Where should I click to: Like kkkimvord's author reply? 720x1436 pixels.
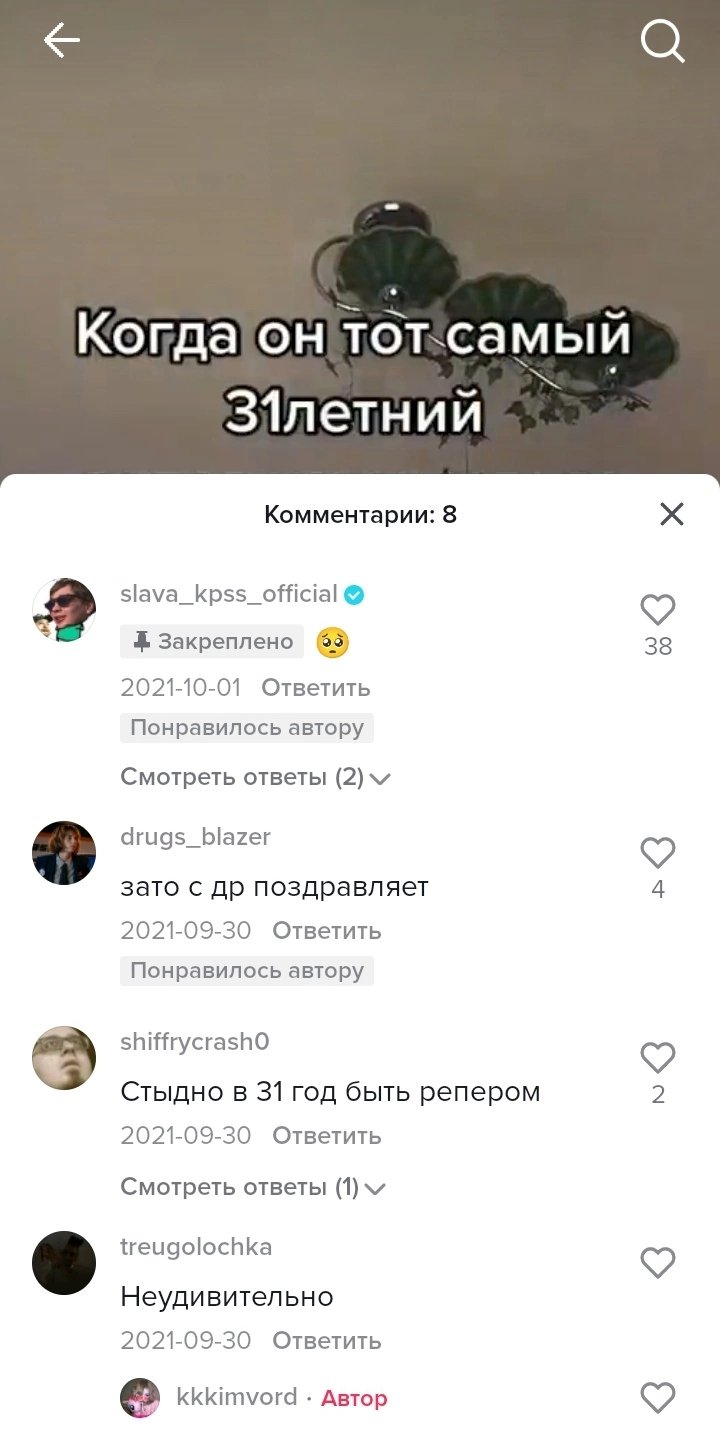point(658,1398)
